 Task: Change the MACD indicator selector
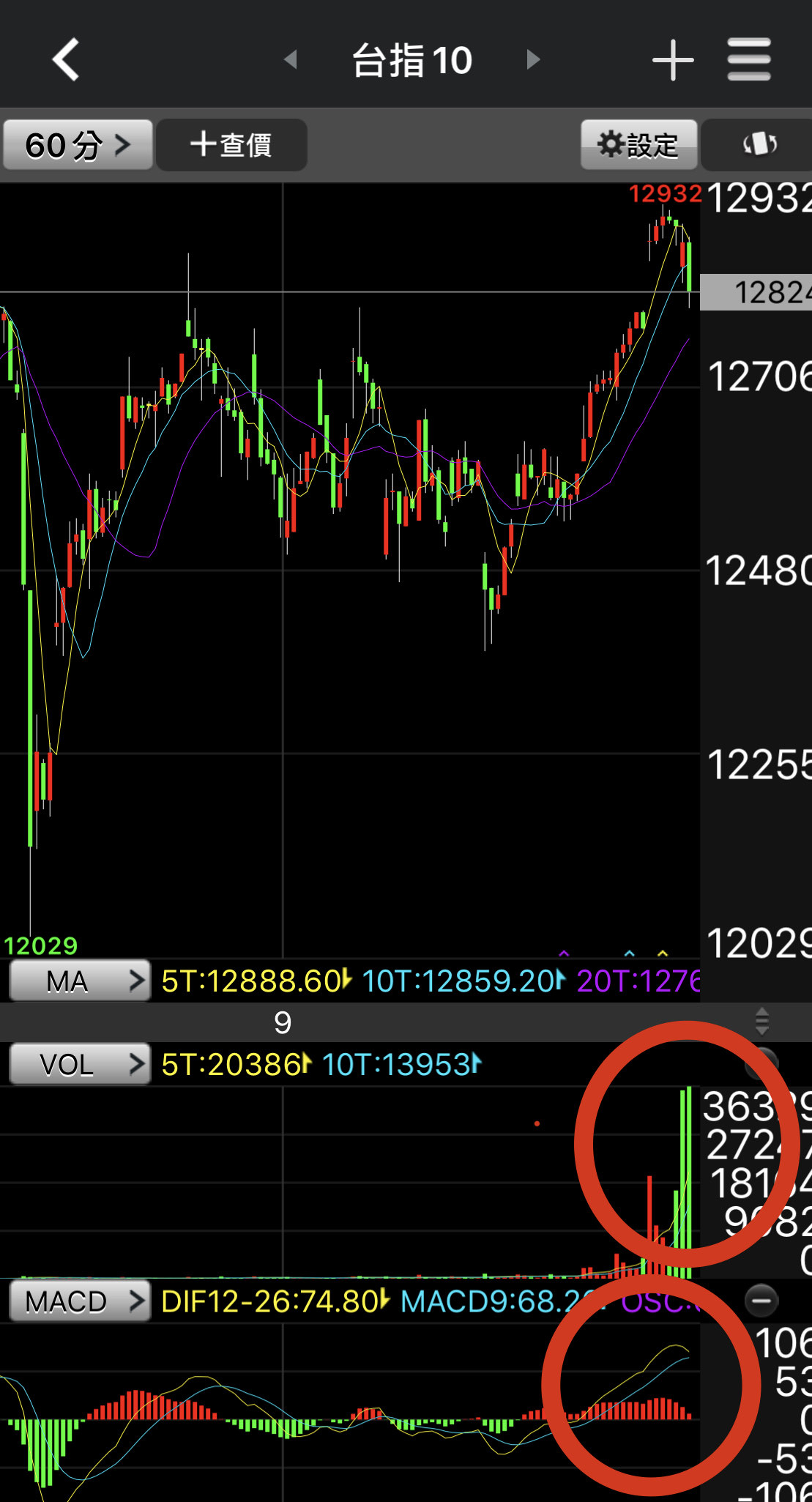(80, 1301)
